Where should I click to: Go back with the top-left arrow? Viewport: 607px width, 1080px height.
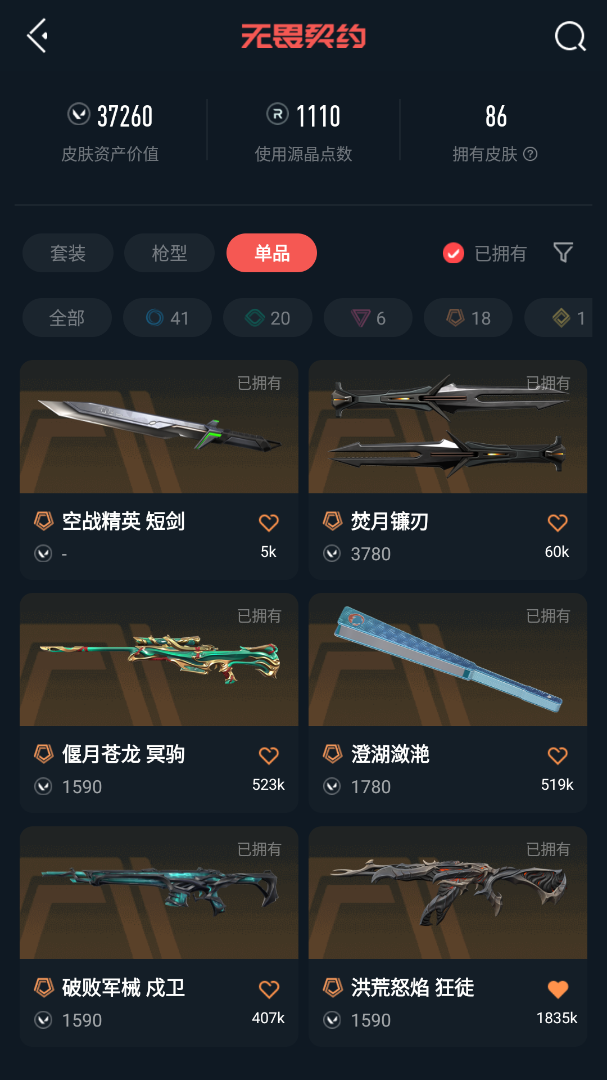point(37,36)
